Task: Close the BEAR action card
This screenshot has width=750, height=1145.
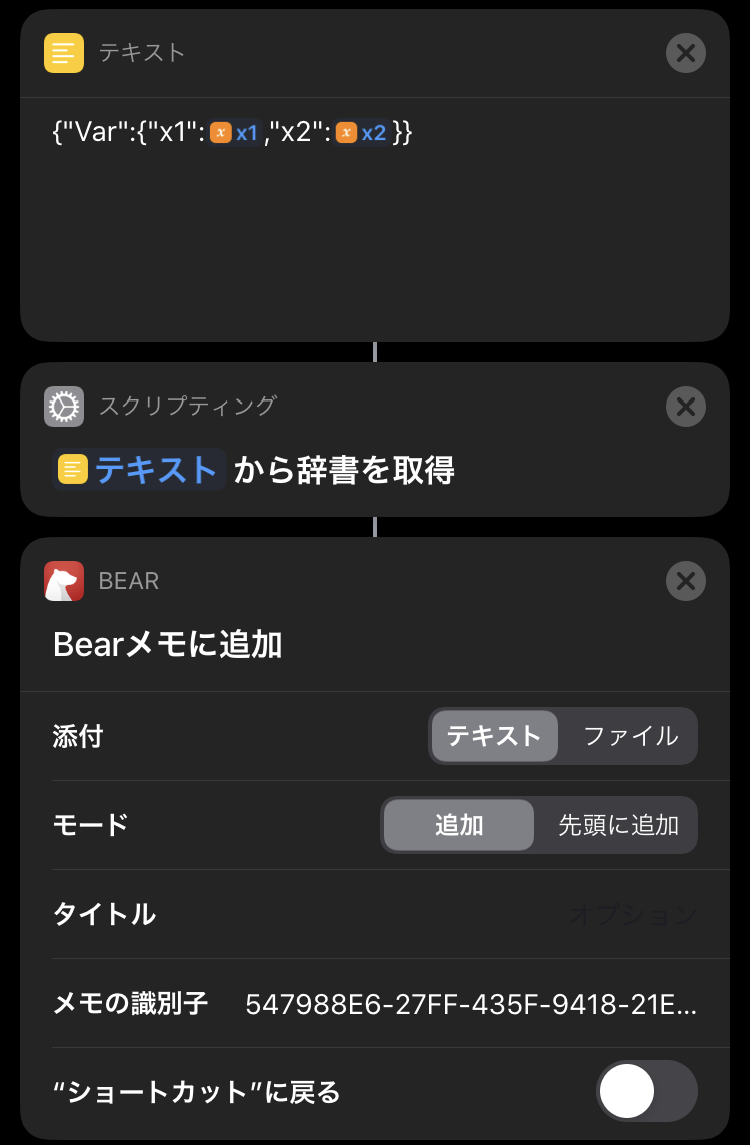Action: click(x=685, y=581)
